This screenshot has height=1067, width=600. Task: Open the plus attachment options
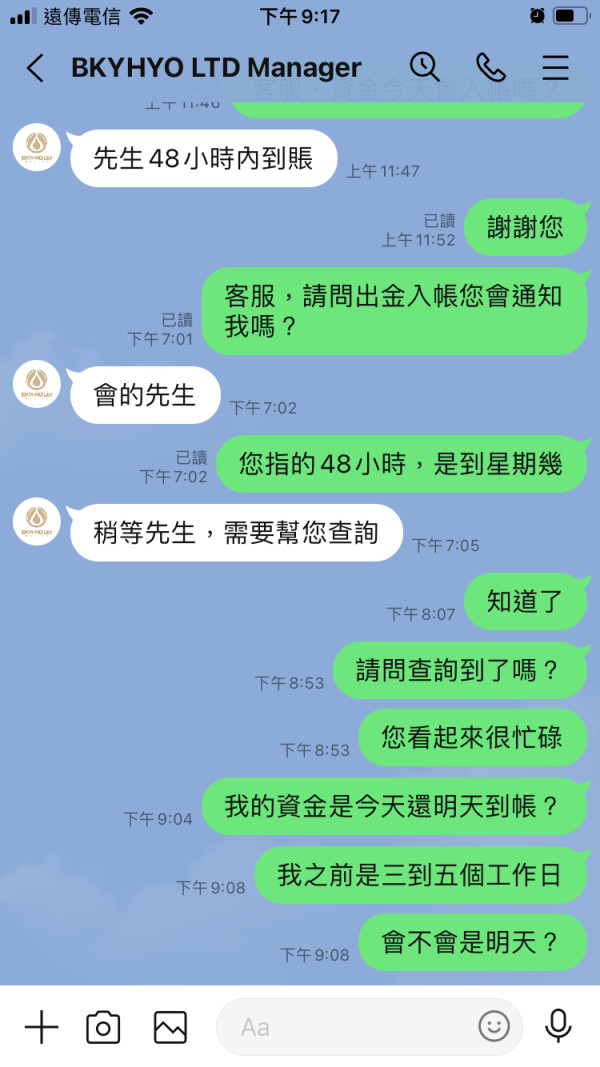tap(41, 1026)
